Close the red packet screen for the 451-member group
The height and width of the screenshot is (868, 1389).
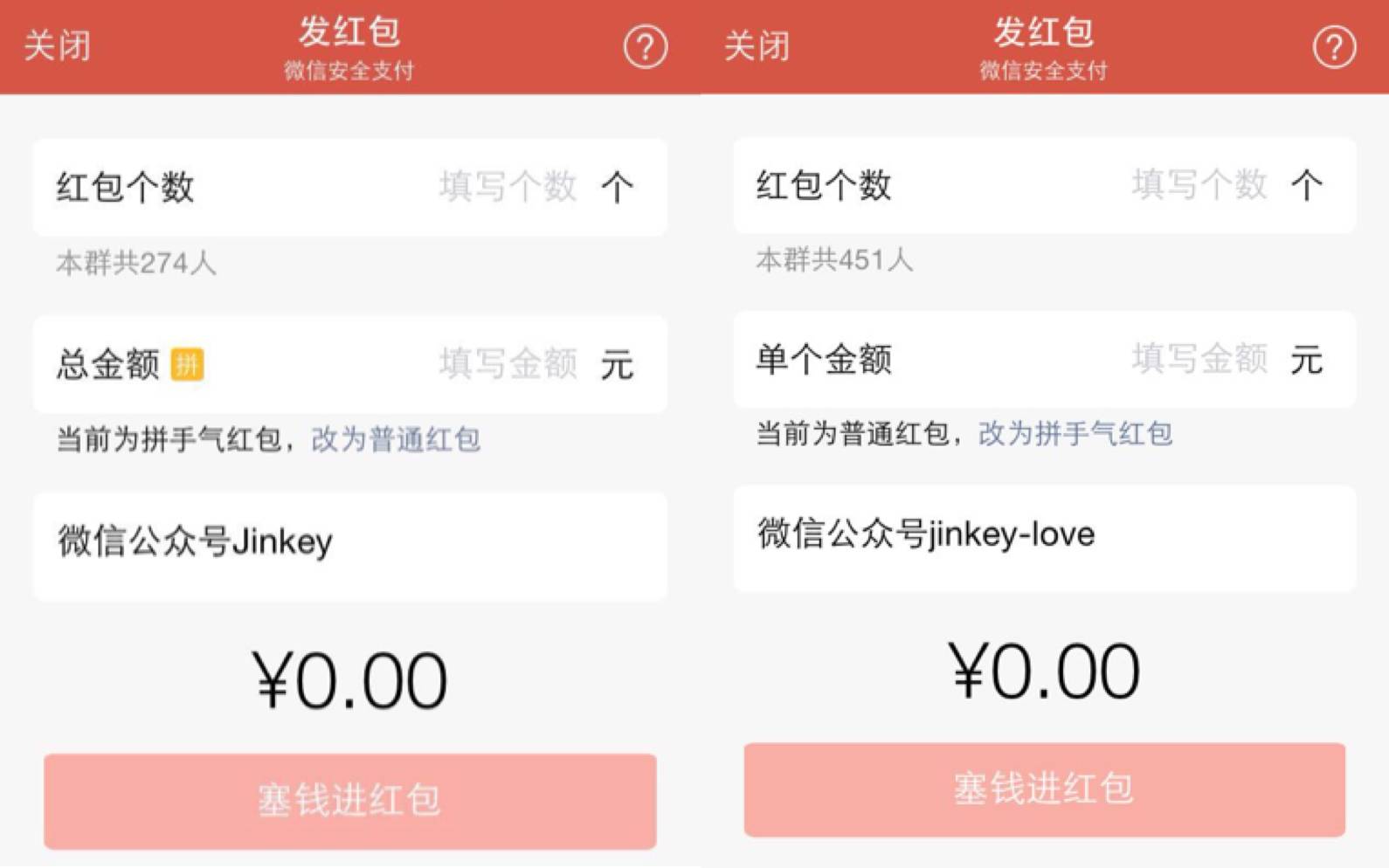(x=757, y=45)
